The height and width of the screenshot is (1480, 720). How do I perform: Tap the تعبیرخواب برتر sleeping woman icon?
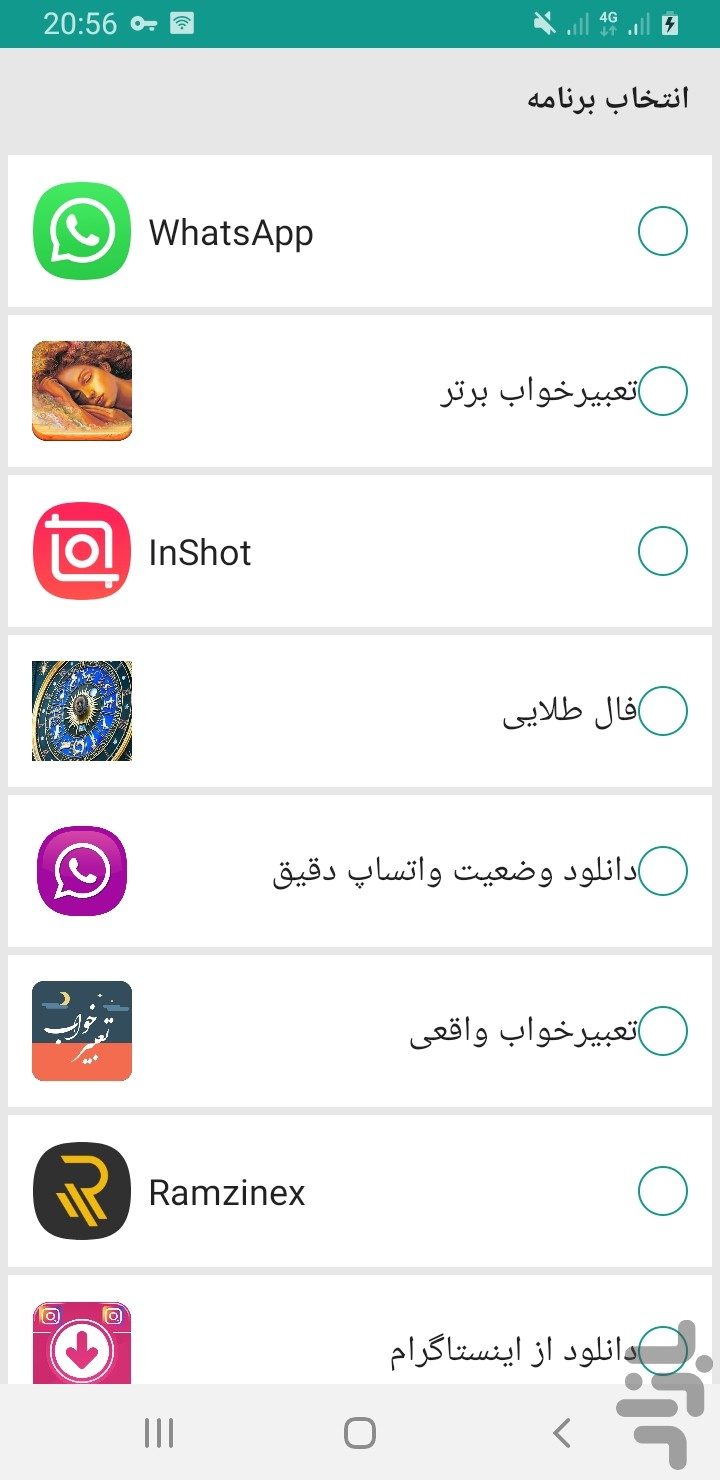pyautogui.click(x=81, y=391)
